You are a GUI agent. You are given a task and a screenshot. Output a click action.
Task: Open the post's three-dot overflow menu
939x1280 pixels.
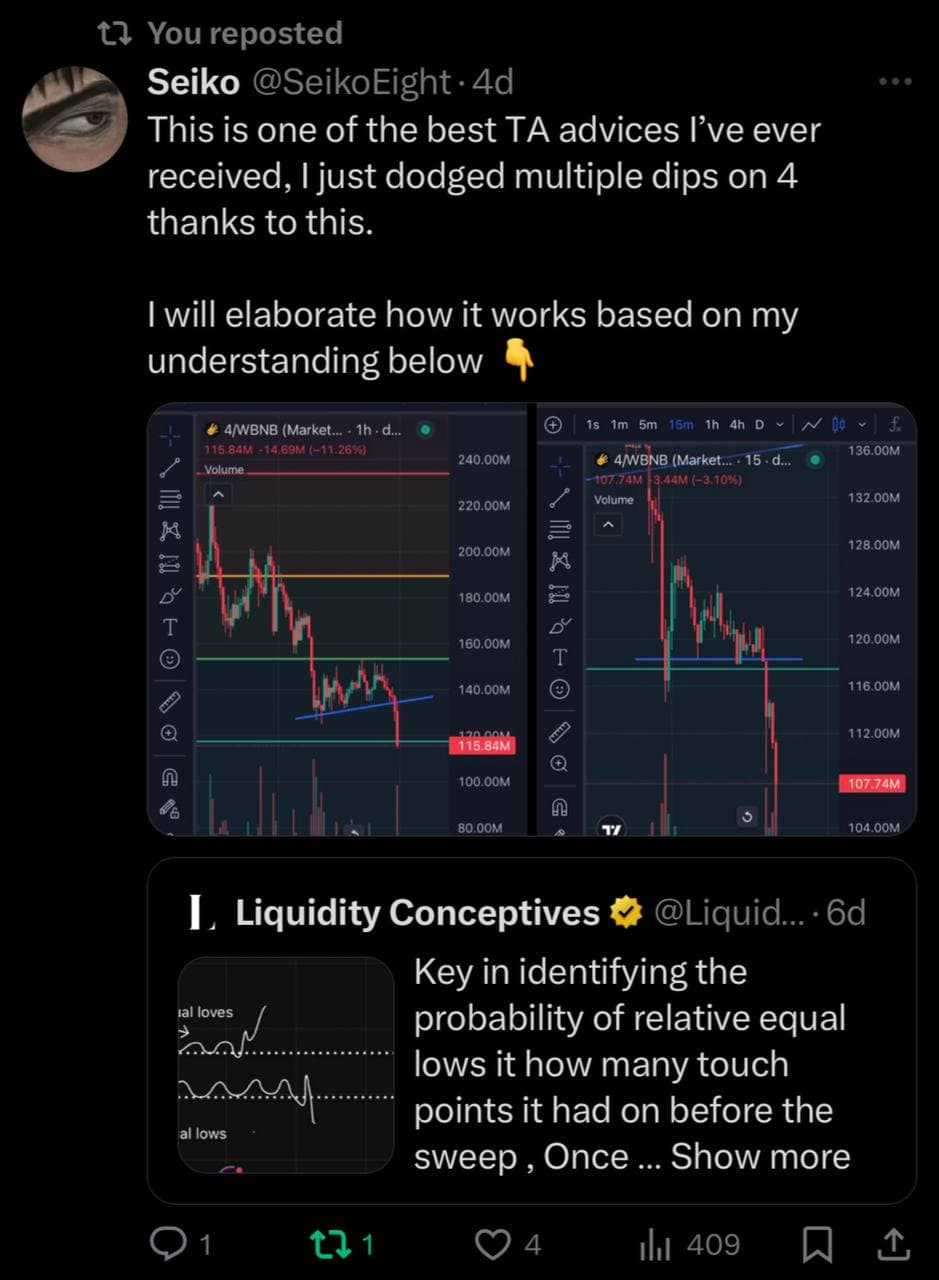(895, 82)
